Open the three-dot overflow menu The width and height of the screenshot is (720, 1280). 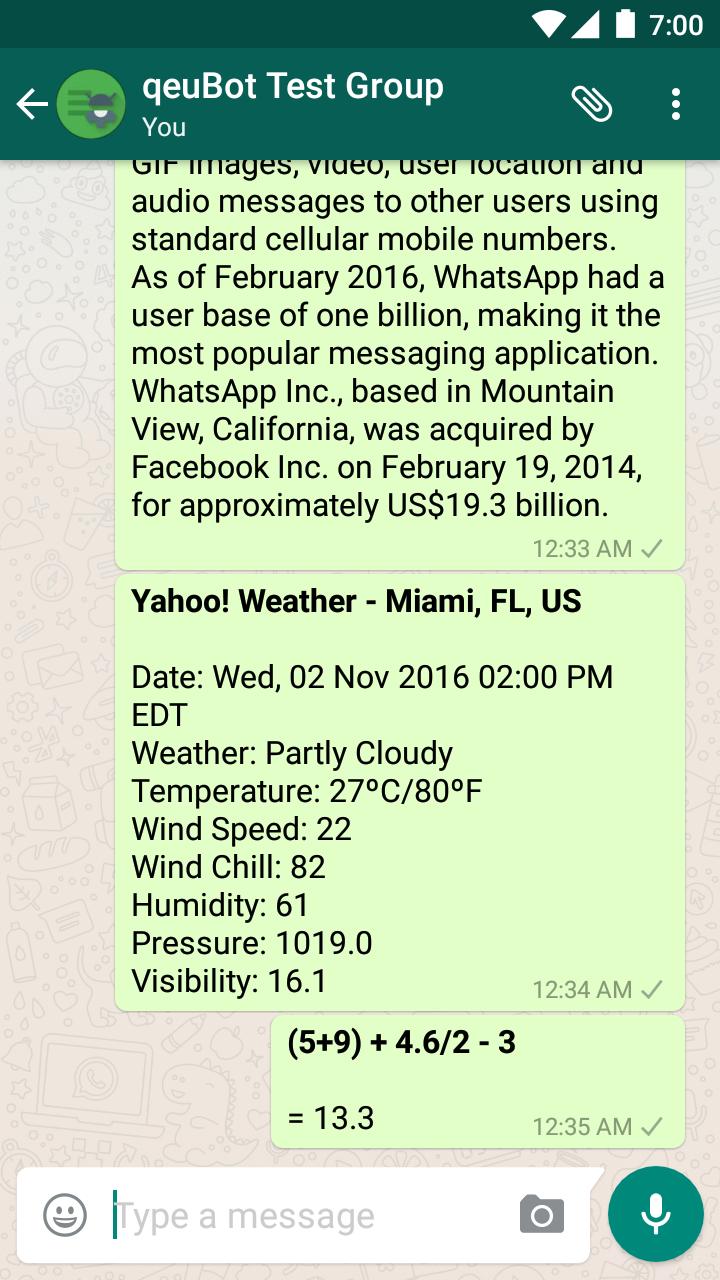[x=676, y=104]
